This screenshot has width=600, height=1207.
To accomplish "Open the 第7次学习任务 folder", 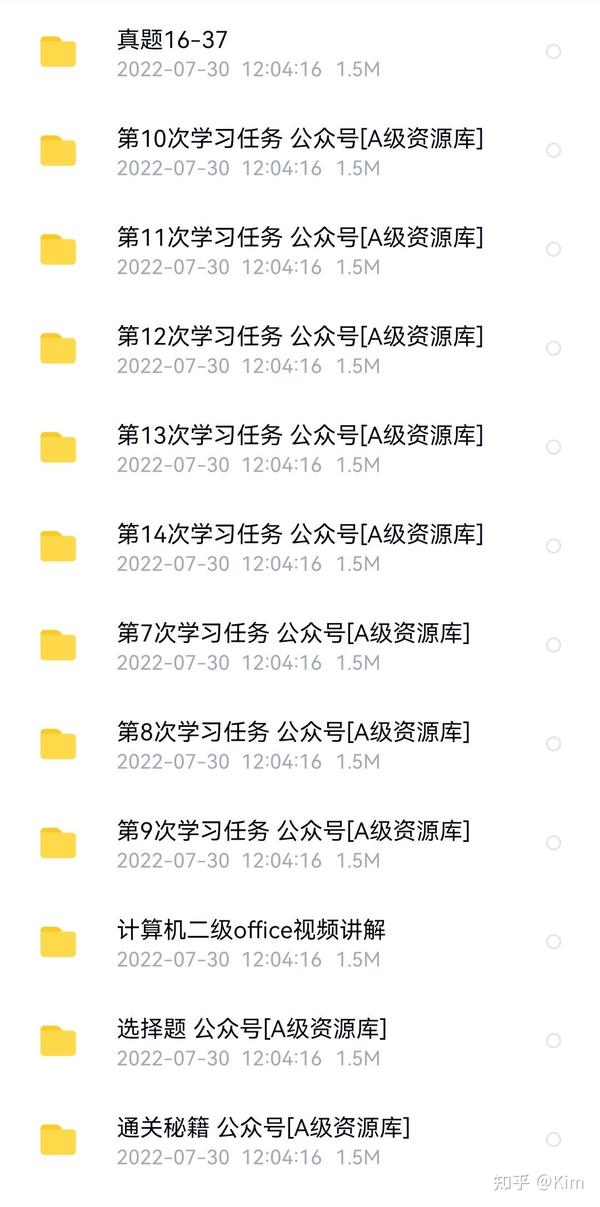I will click(x=300, y=646).
